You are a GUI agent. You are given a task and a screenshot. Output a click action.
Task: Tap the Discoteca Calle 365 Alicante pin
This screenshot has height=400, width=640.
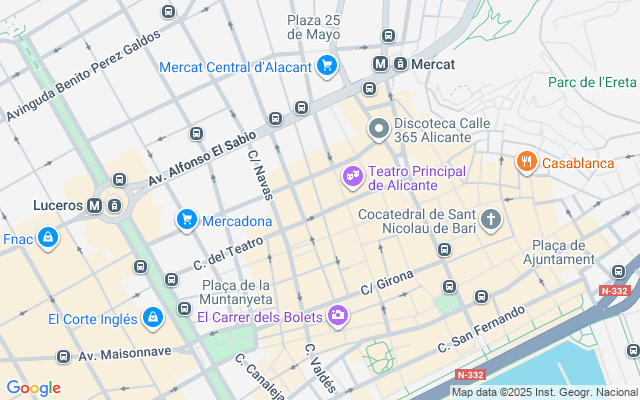pos(378,129)
